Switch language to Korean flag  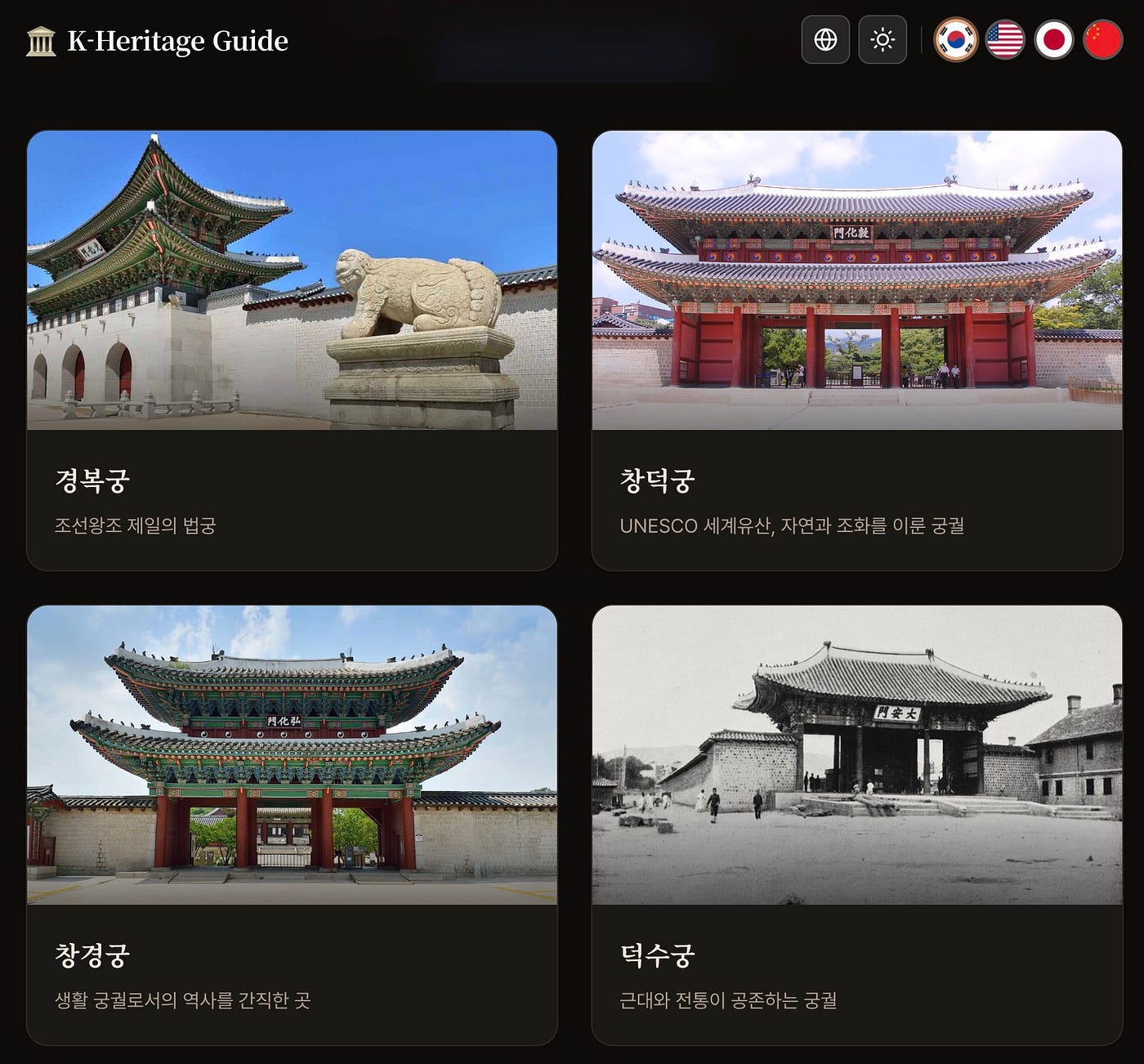955,39
